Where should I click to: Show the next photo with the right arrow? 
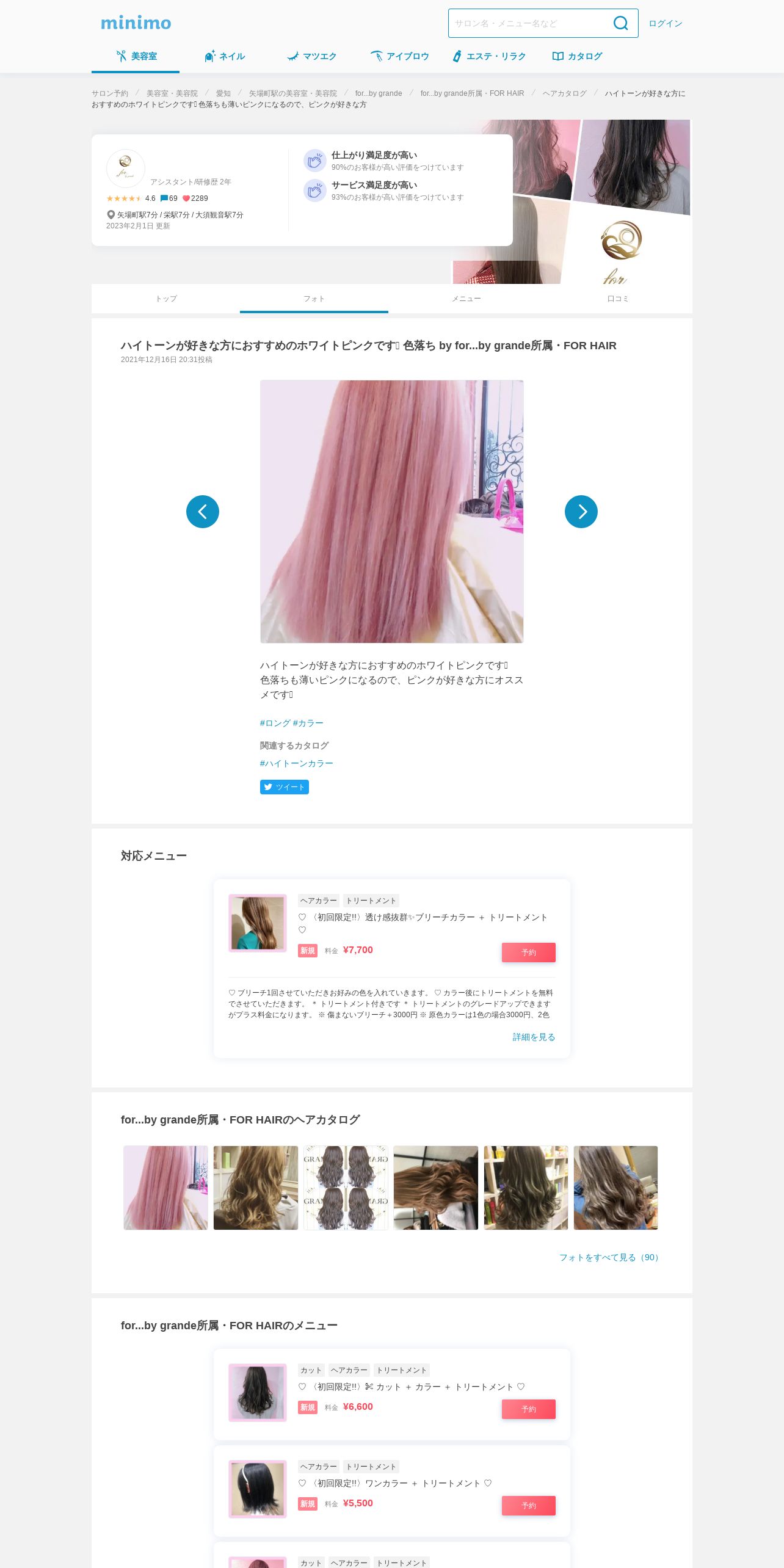[x=581, y=512]
